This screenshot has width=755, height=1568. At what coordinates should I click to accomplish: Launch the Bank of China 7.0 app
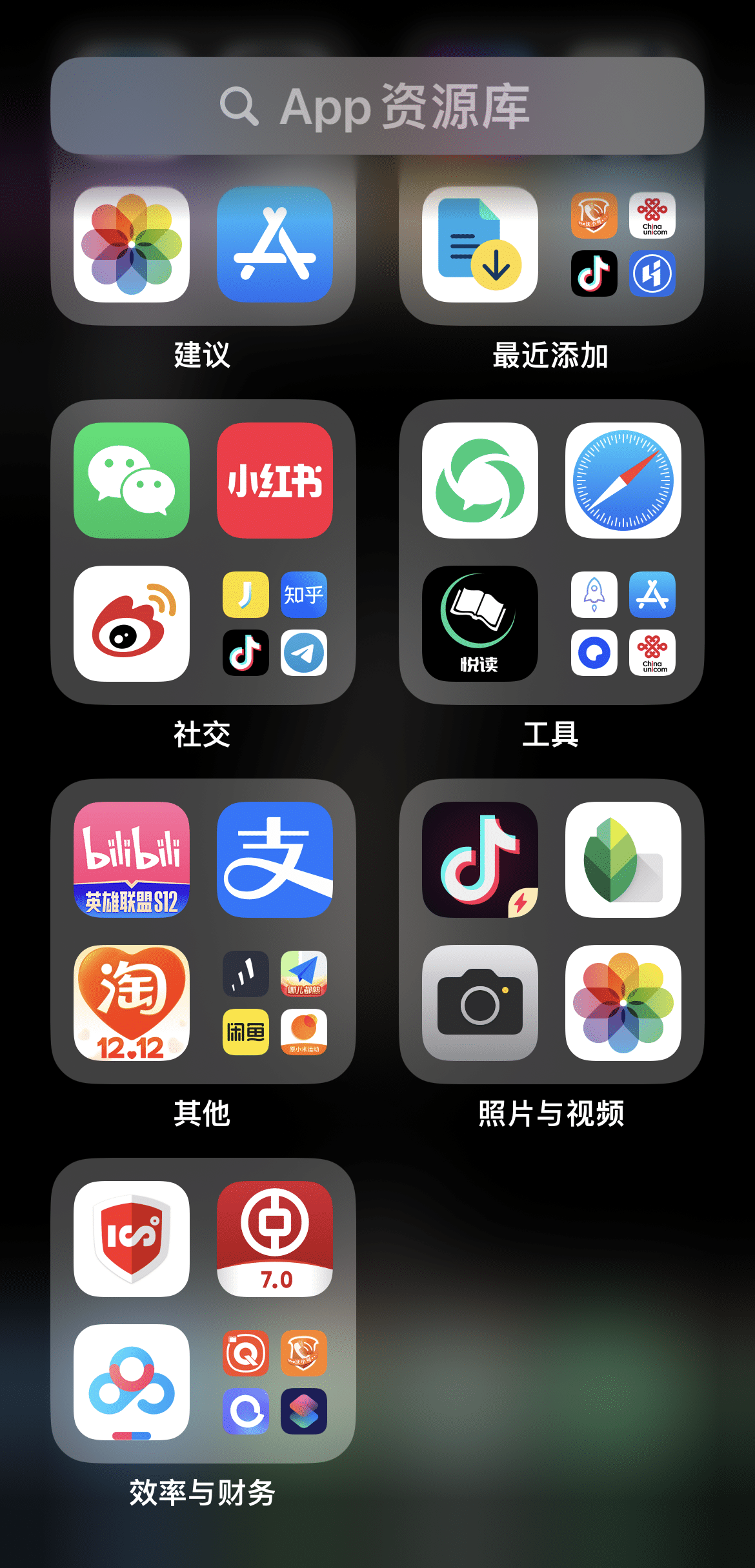[275, 1239]
